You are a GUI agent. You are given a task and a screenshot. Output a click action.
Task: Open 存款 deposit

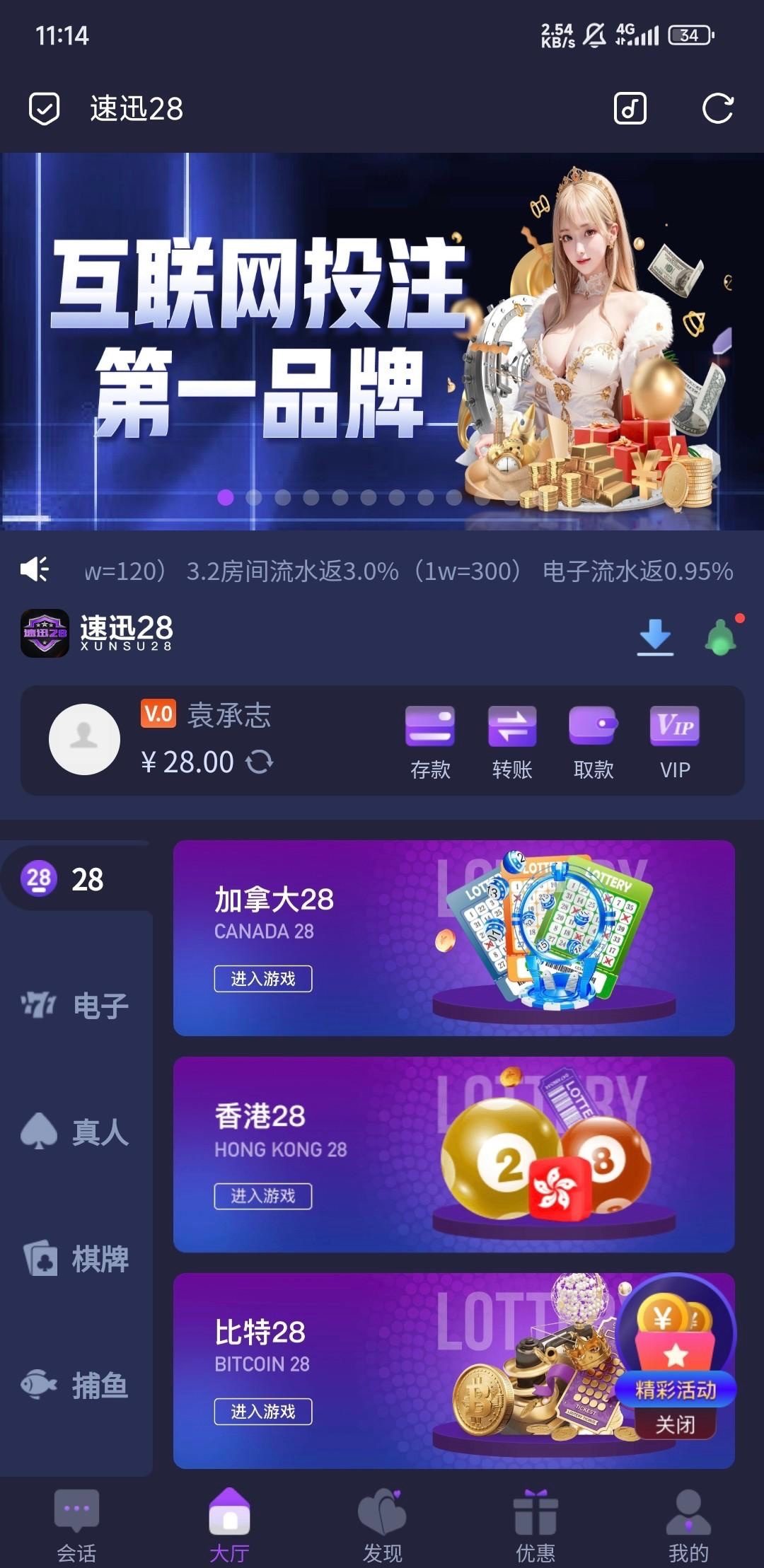(x=430, y=741)
